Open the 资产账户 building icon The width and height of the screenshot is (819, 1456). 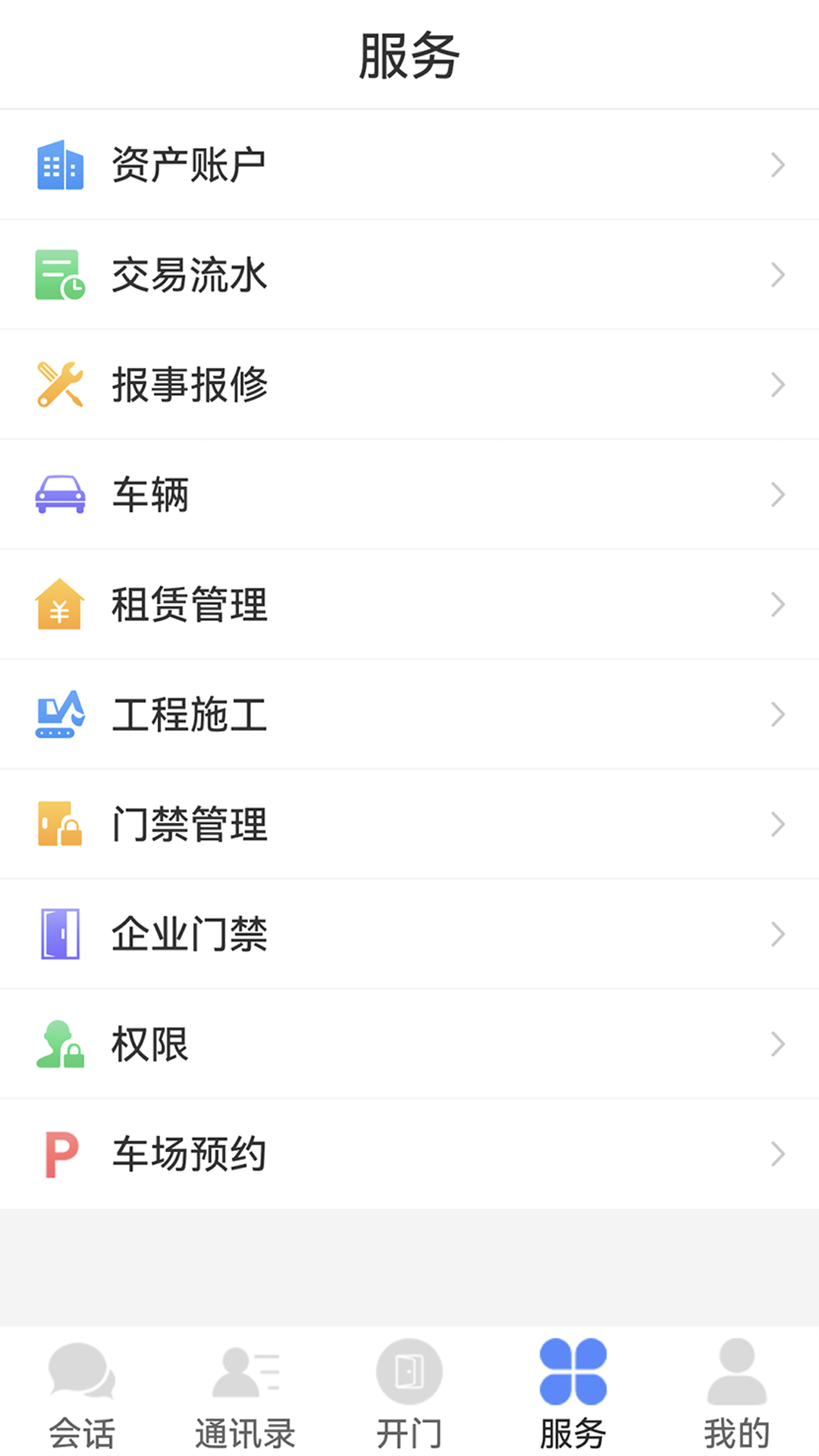point(60,165)
